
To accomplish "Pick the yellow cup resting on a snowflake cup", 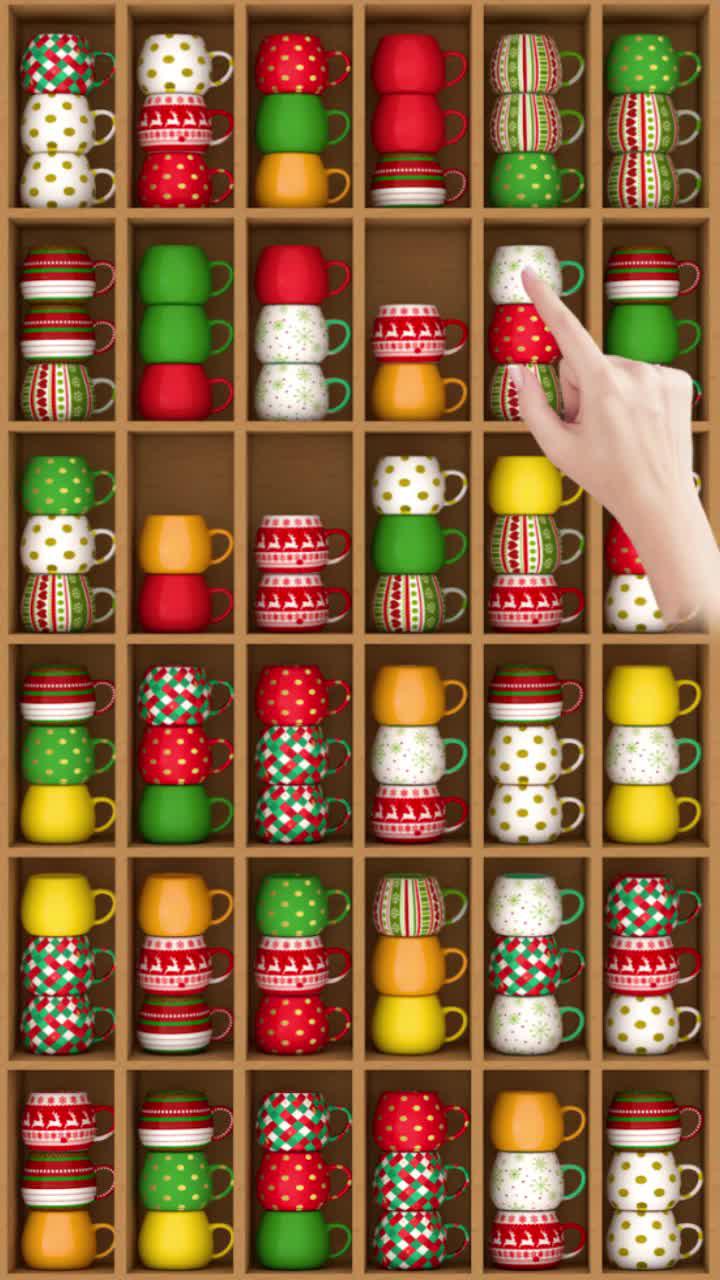I will click(x=644, y=695).
